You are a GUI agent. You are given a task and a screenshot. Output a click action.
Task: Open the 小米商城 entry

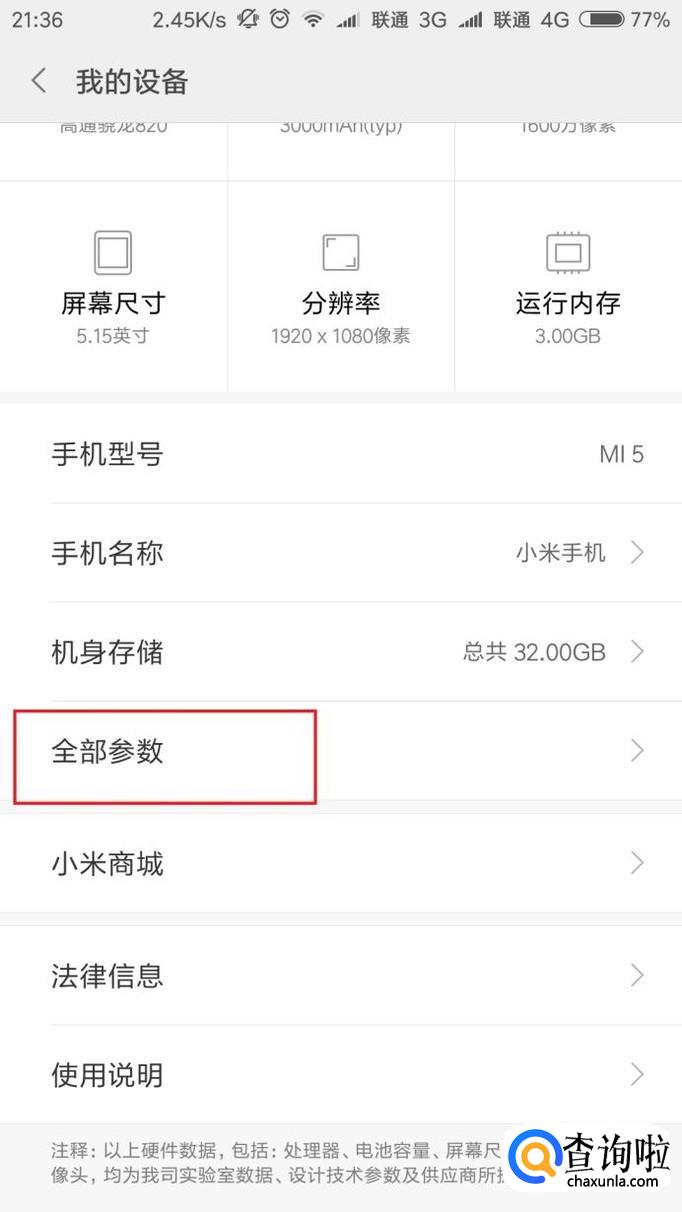(x=341, y=863)
